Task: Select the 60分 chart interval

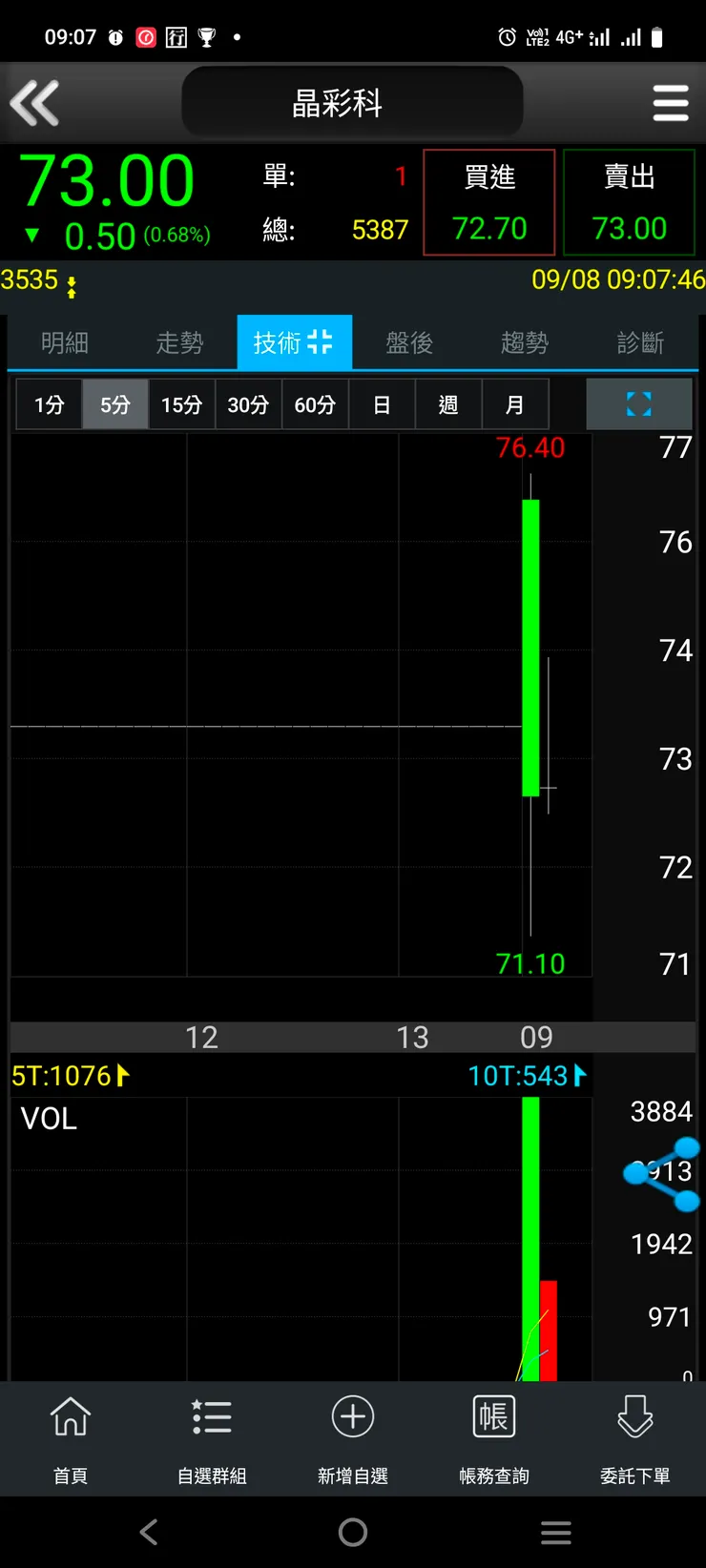Action: click(315, 404)
